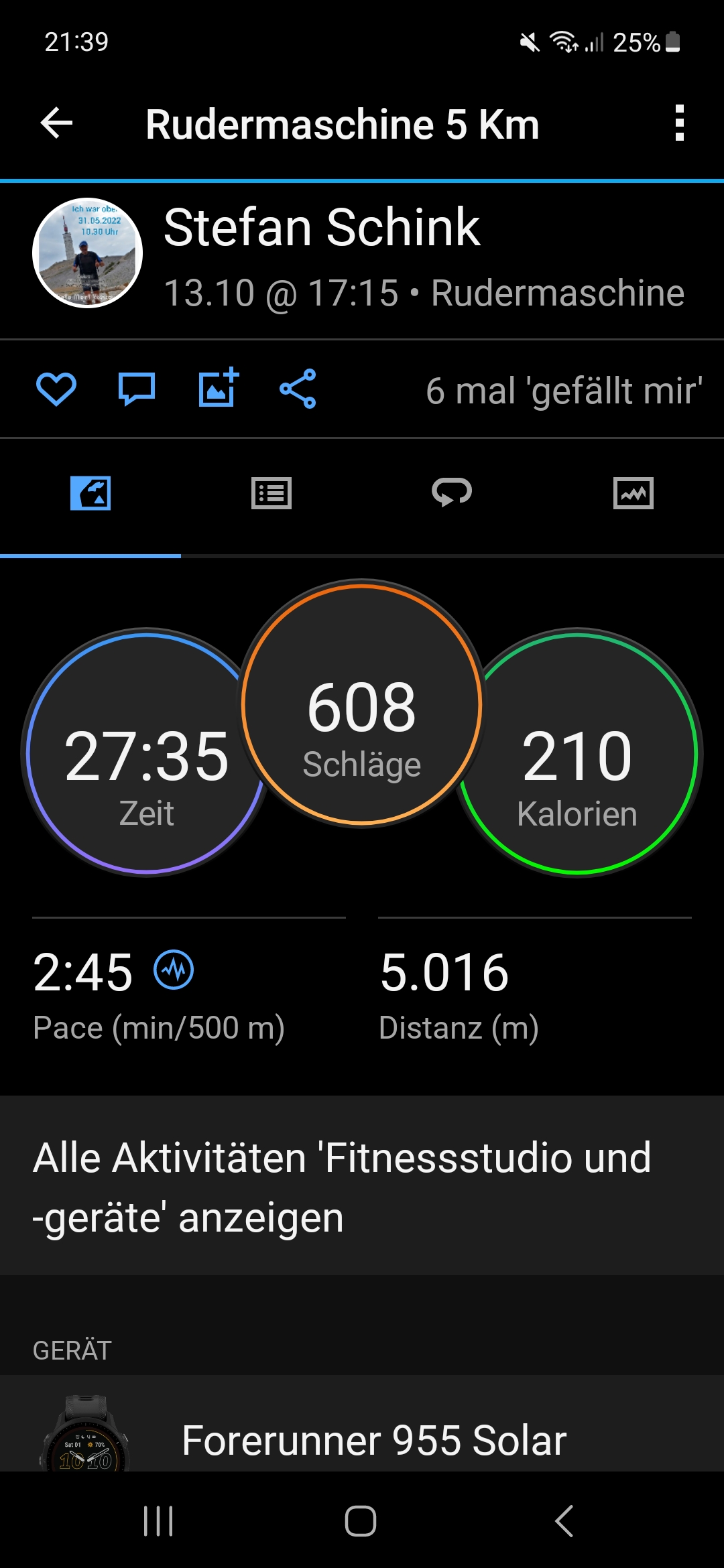Switch to the stats list tab

tap(271, 494)
